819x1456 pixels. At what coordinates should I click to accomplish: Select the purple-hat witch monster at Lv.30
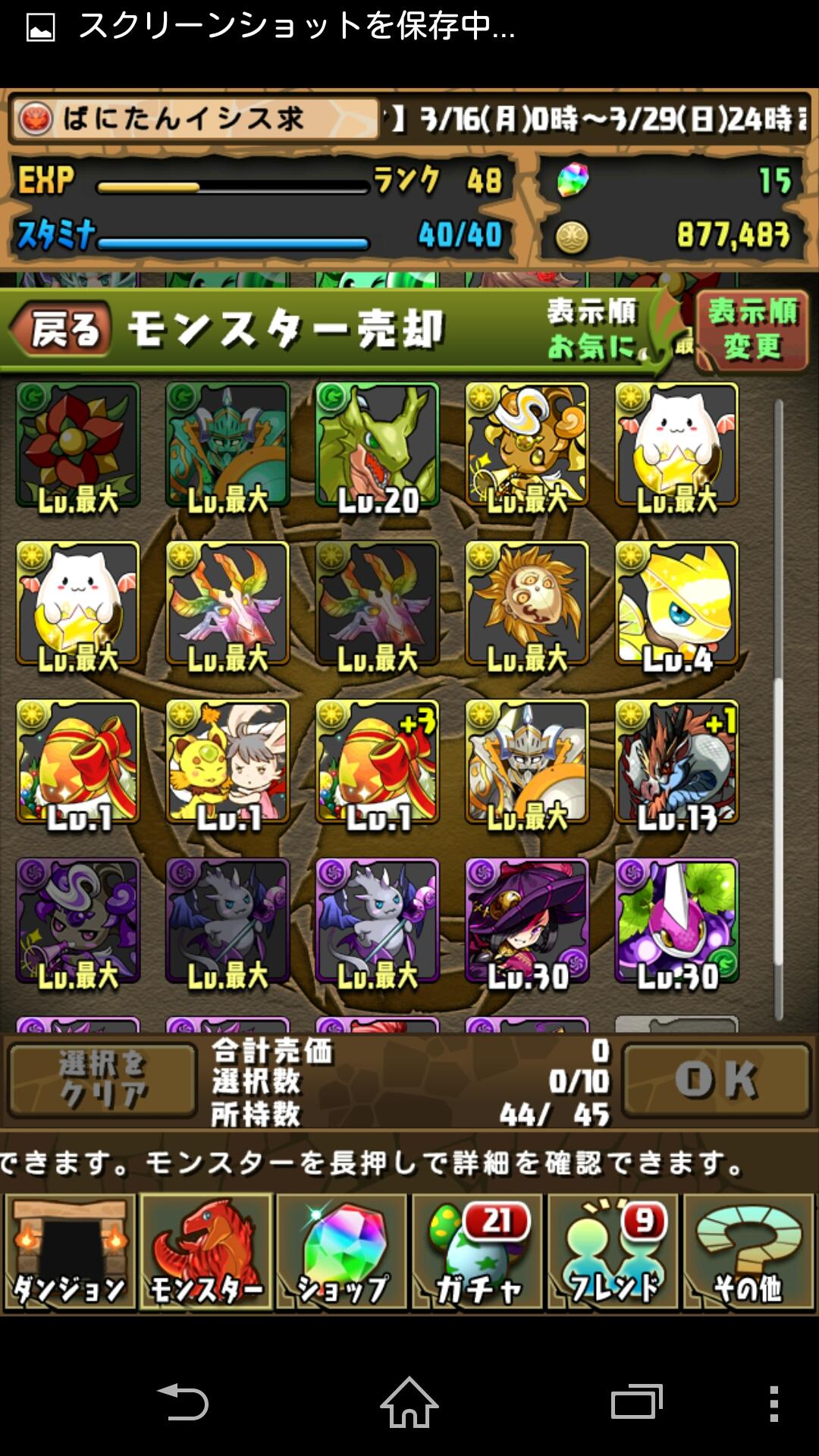[527, 921]
